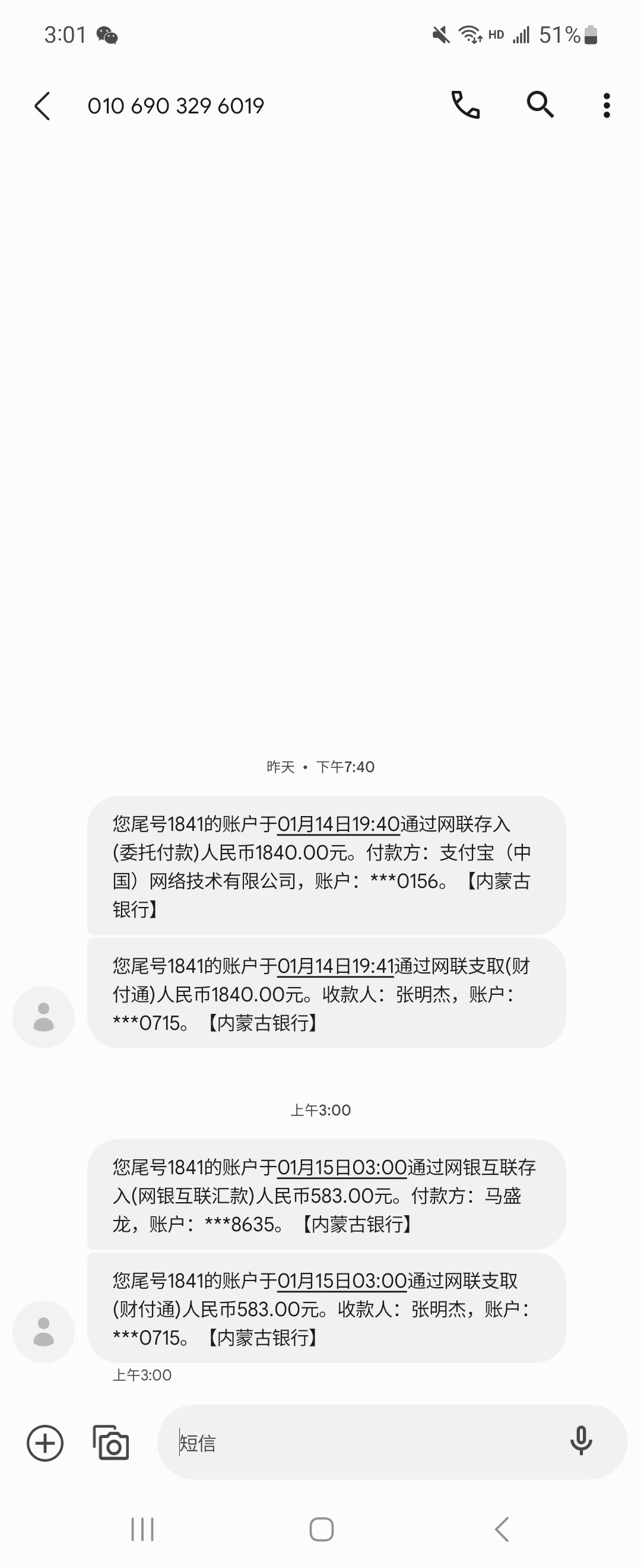Select the 上午3:00 message timestamp

320,1109
